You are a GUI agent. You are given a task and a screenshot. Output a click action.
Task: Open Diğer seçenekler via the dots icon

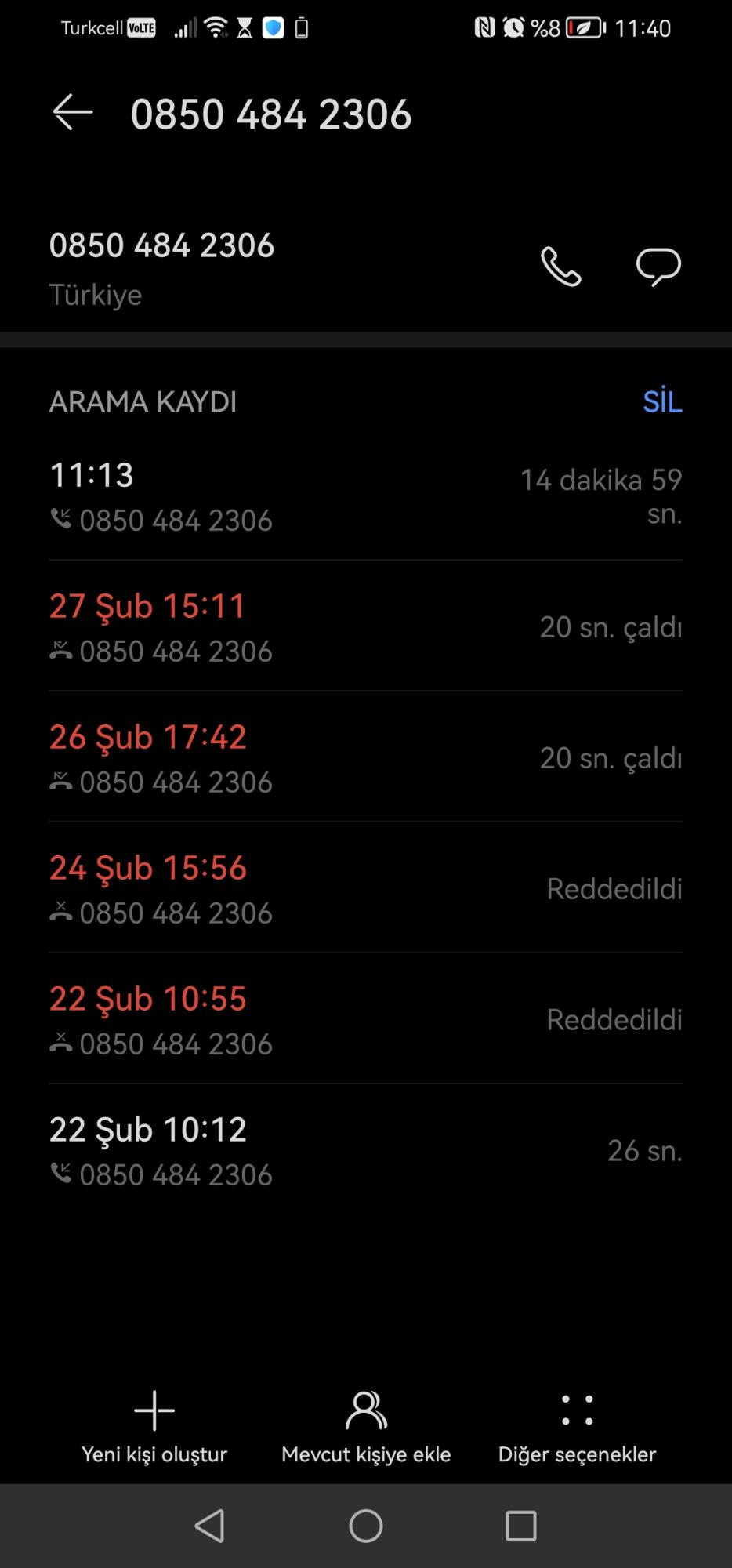click(x=576, y=1410)
